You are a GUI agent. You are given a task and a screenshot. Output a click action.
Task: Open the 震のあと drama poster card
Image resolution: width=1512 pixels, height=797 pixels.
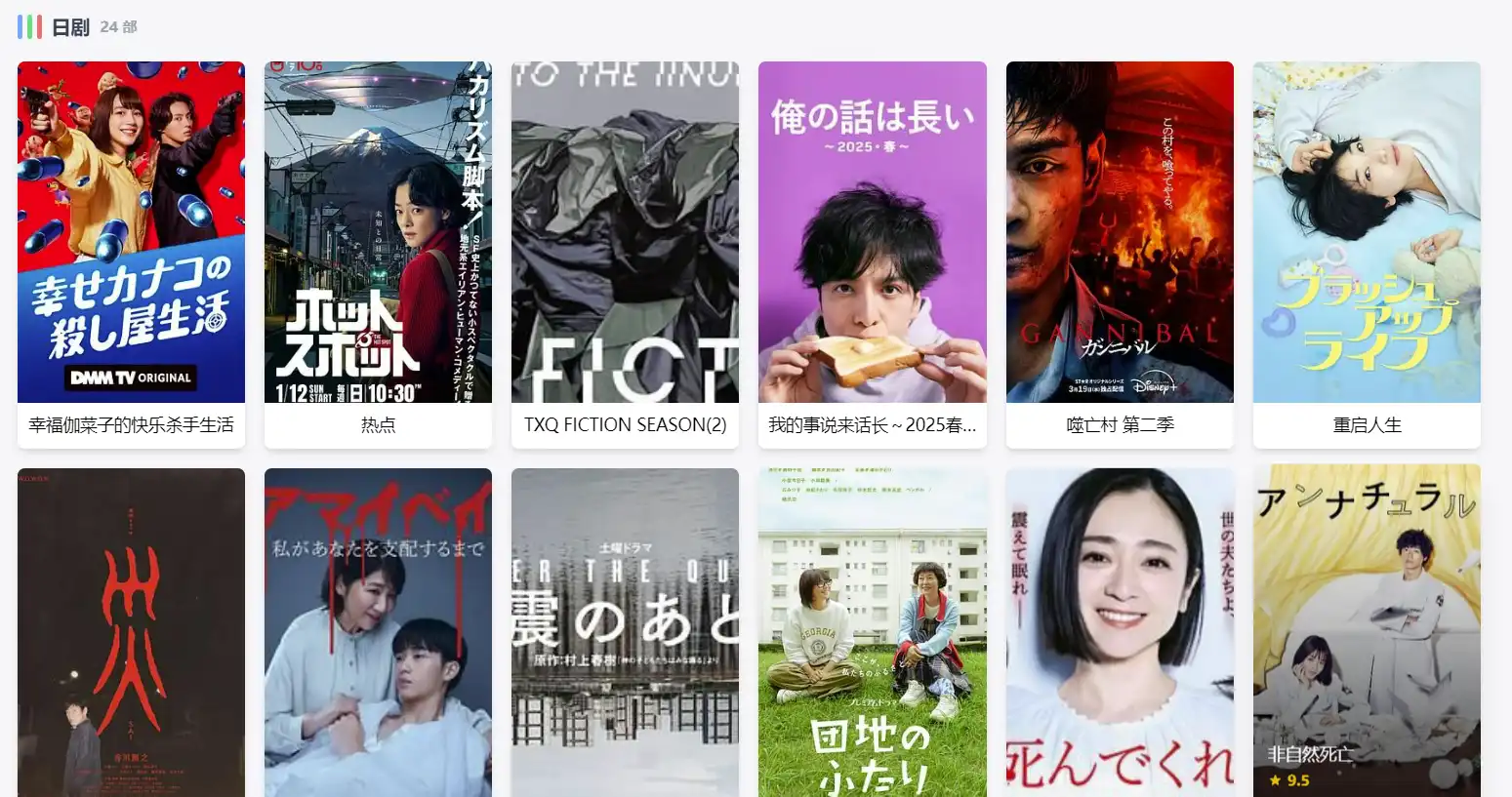(625, 632)
